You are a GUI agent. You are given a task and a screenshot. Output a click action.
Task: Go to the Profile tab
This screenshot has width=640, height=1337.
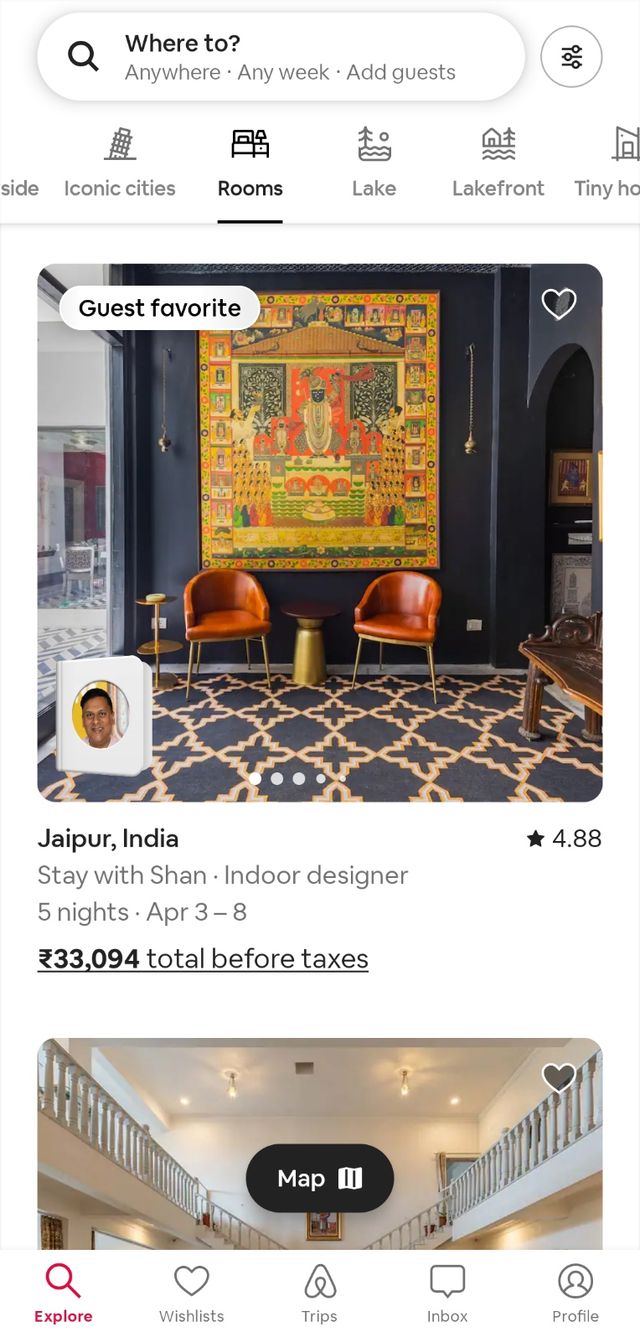pyautogui.click(x=575, y=1293)
